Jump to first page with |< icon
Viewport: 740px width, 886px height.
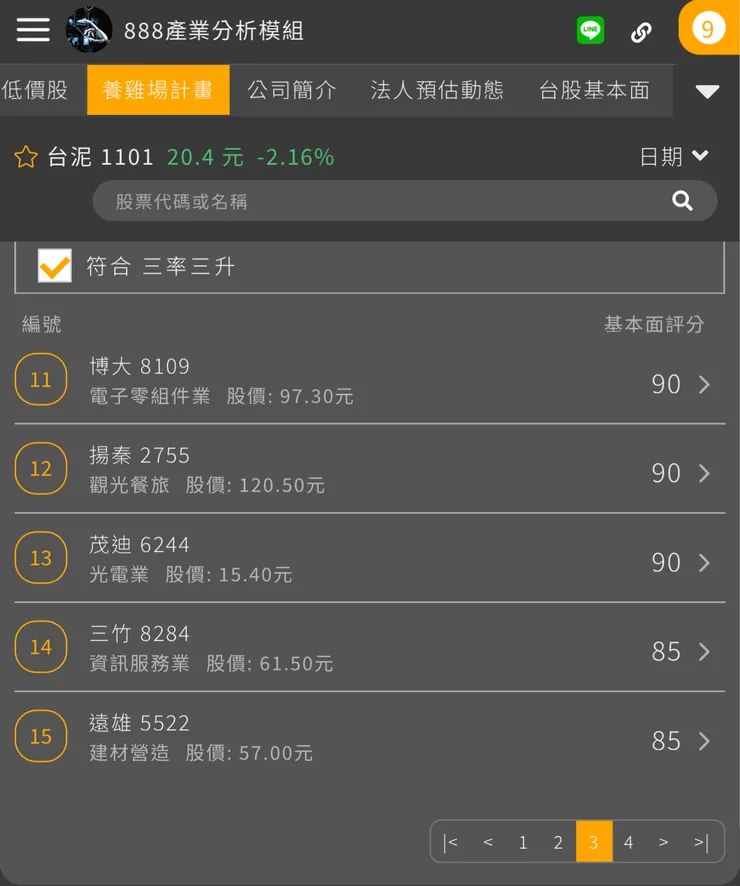tap(452, 842)
